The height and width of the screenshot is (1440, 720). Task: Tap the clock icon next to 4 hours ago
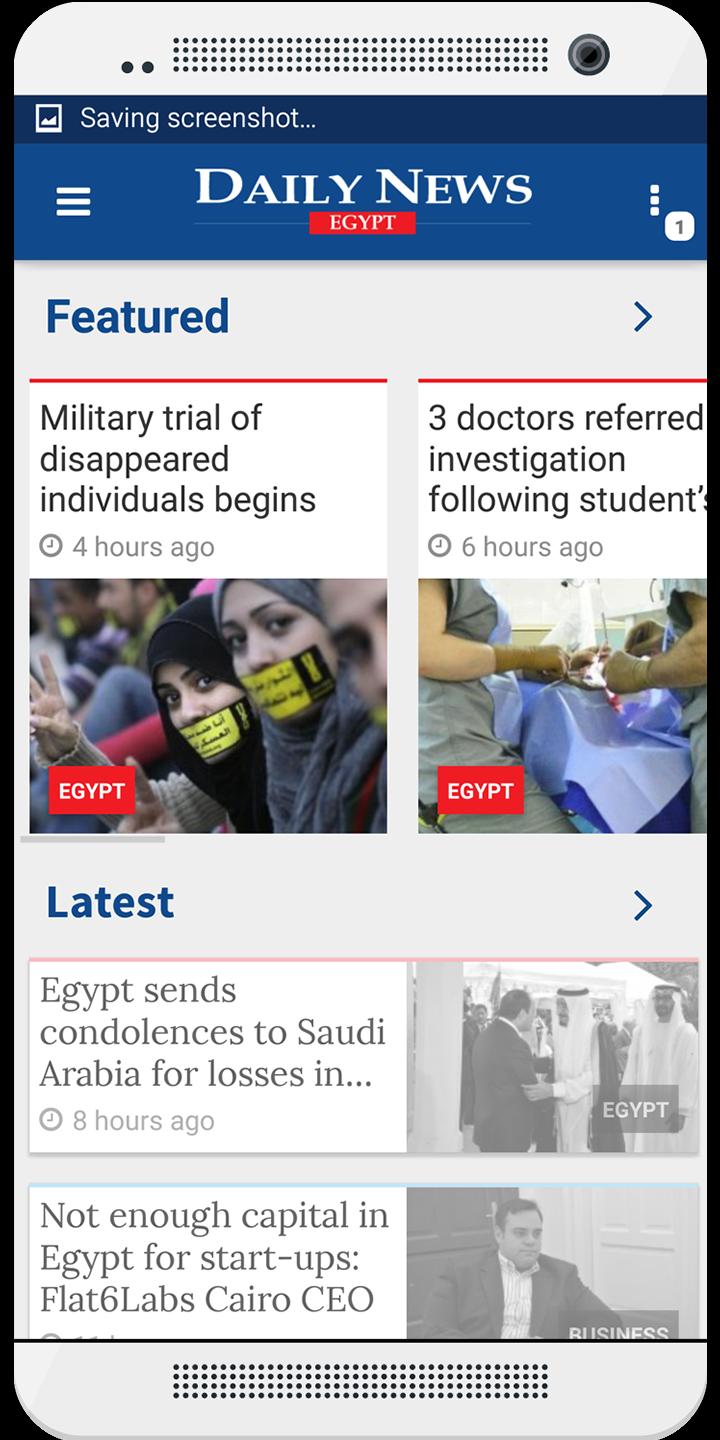coord(52,546)
